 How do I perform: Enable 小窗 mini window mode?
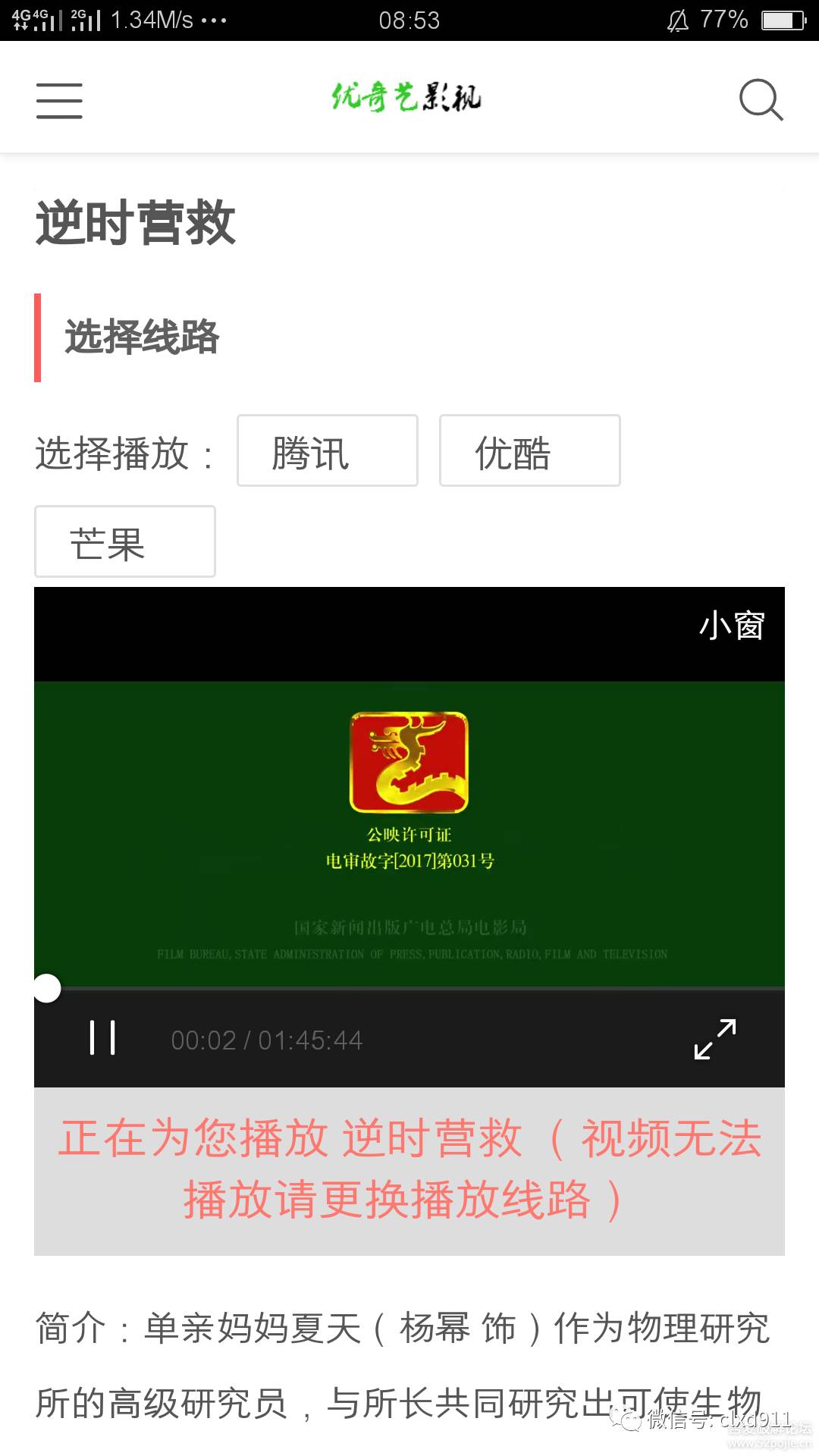[731, 626]
